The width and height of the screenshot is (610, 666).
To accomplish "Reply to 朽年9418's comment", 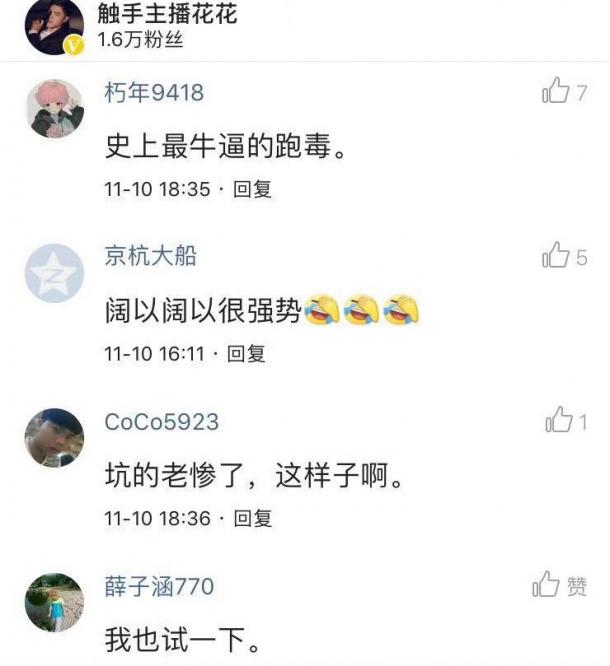I will 252,189.
